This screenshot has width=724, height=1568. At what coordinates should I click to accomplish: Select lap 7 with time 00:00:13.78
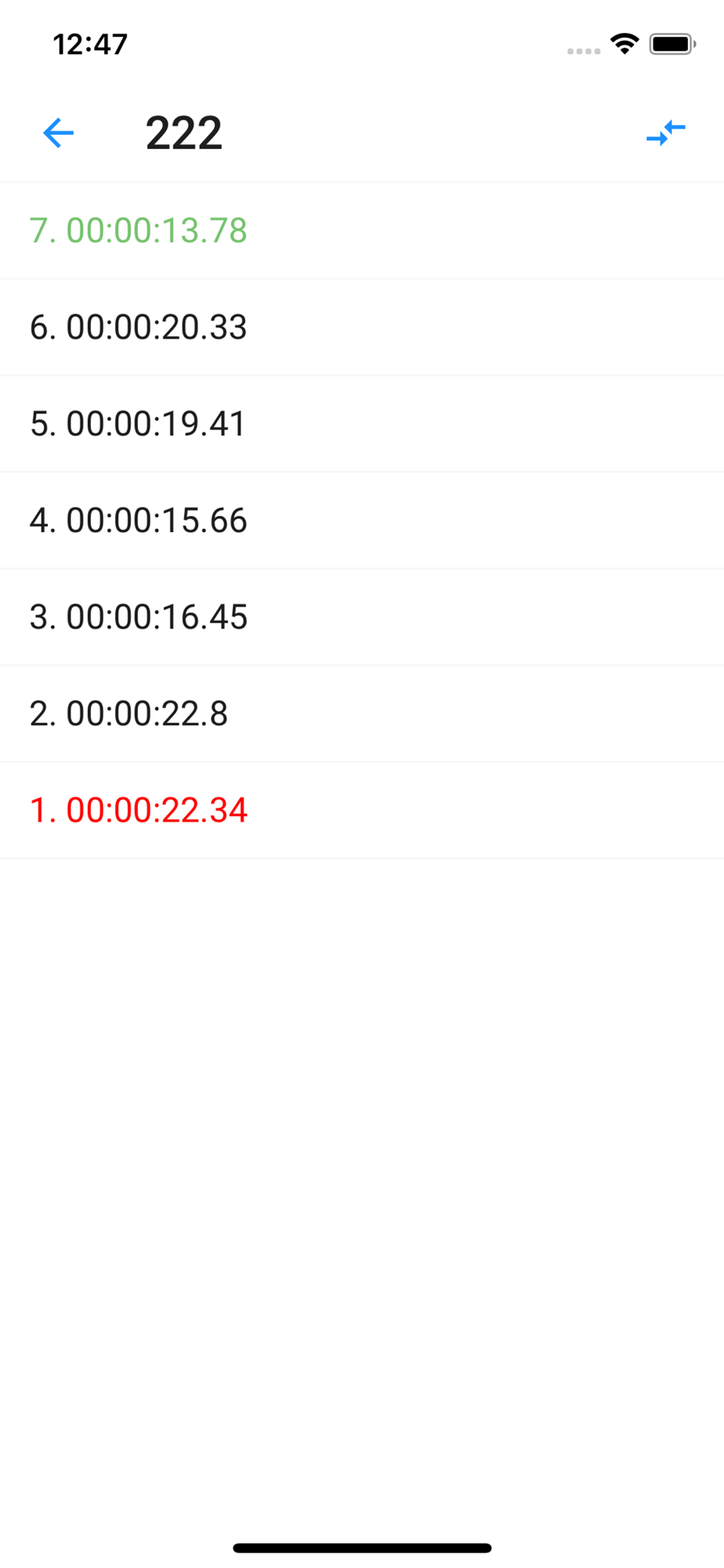click(x=362, y=230)
